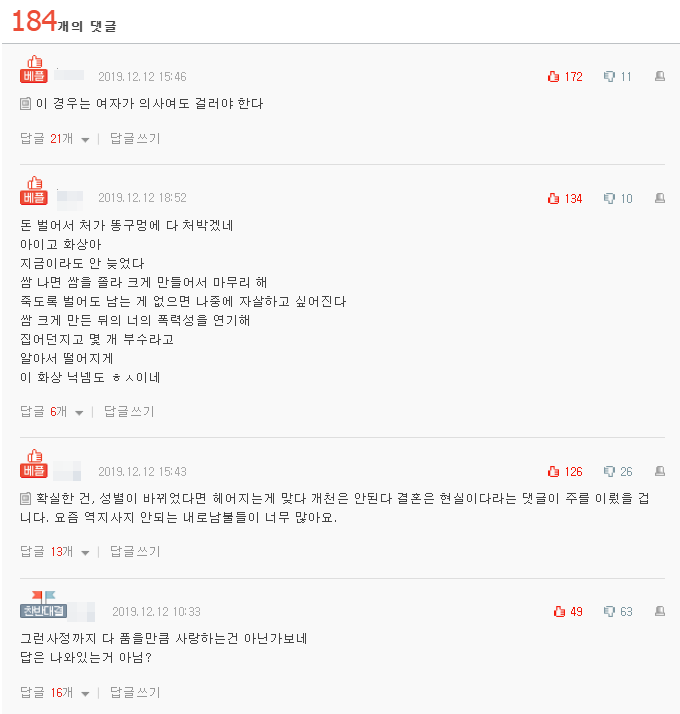The height and width of the screenshot is (714, 680).
Task: Expand the 16 replies under the fourth comment
Action: point(53,692)
